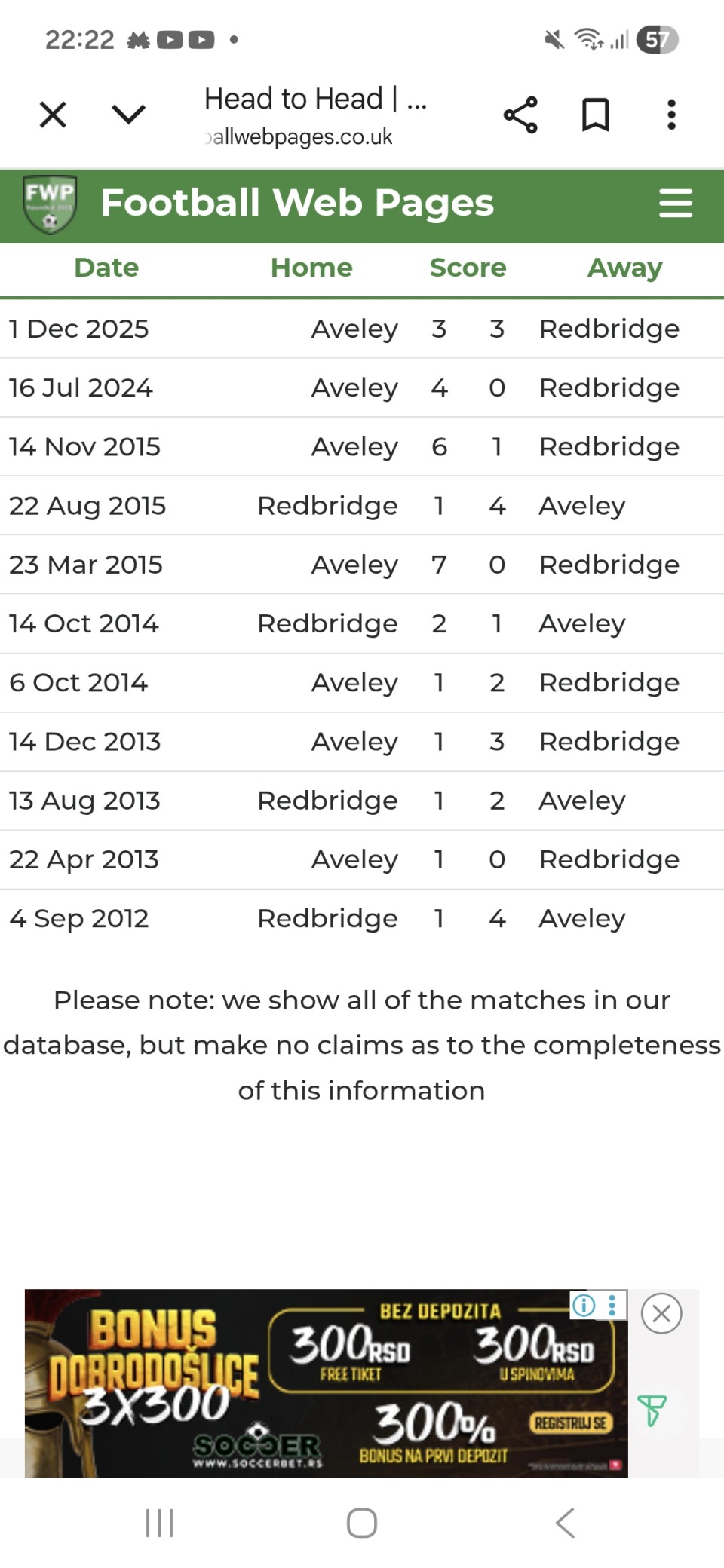Close the browser custom tab

tap(53, 115)
